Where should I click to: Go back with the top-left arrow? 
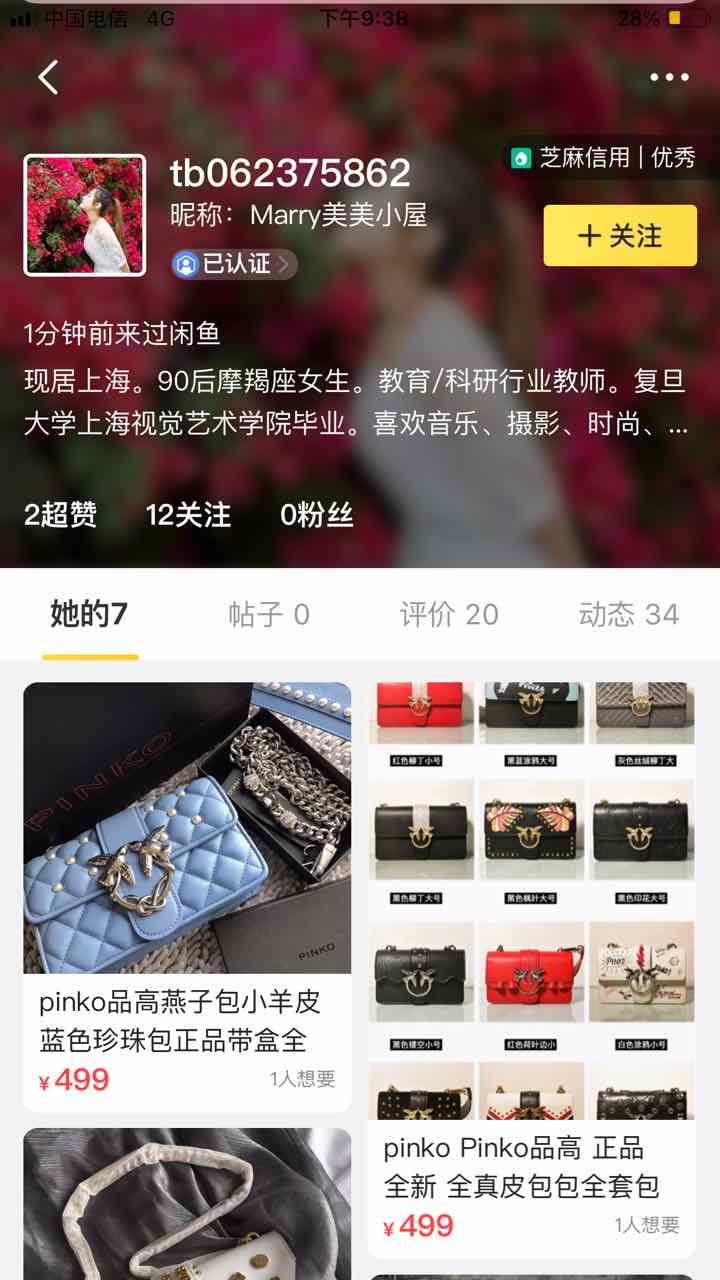(x=48, y=77)
